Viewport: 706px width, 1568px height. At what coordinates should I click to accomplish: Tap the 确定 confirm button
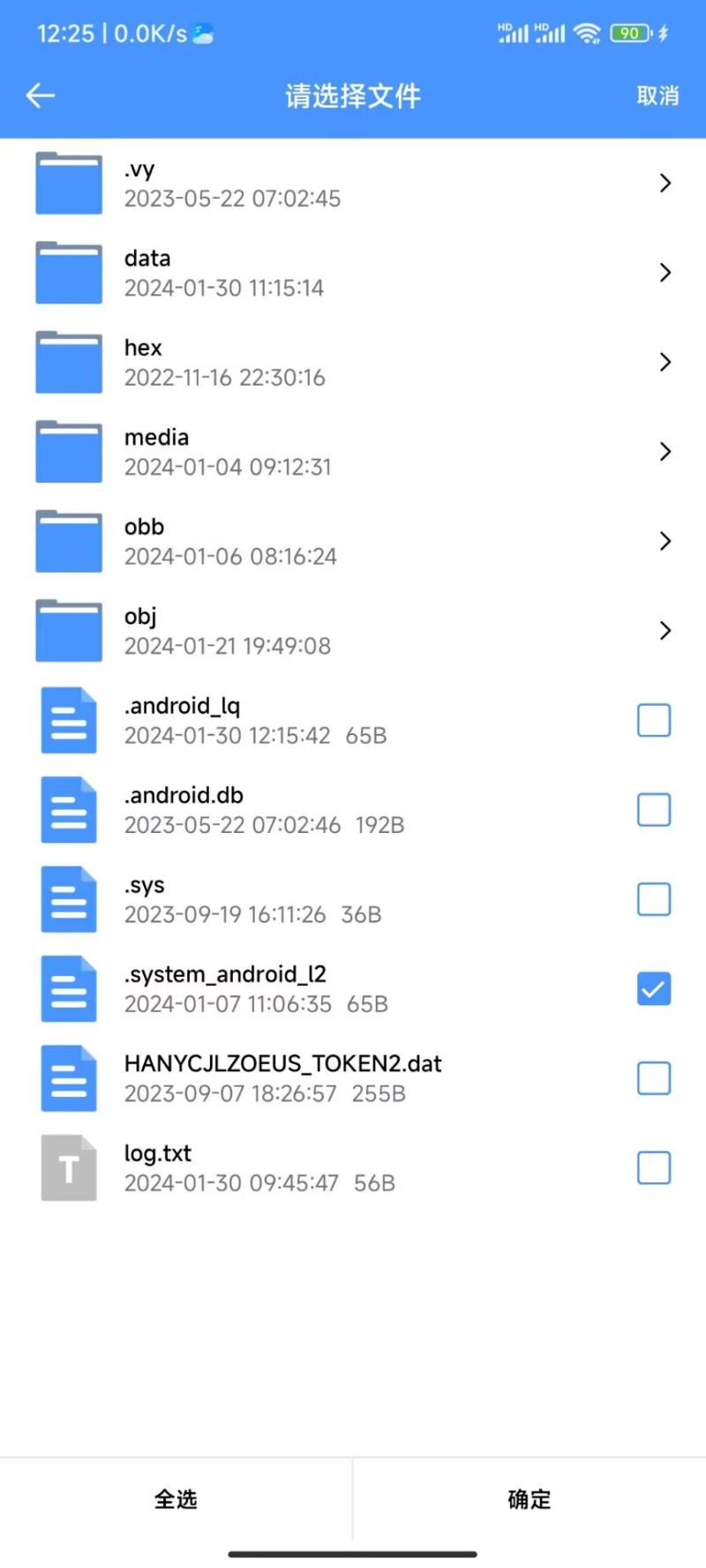pyautogui.click(x=528, y=1498)
